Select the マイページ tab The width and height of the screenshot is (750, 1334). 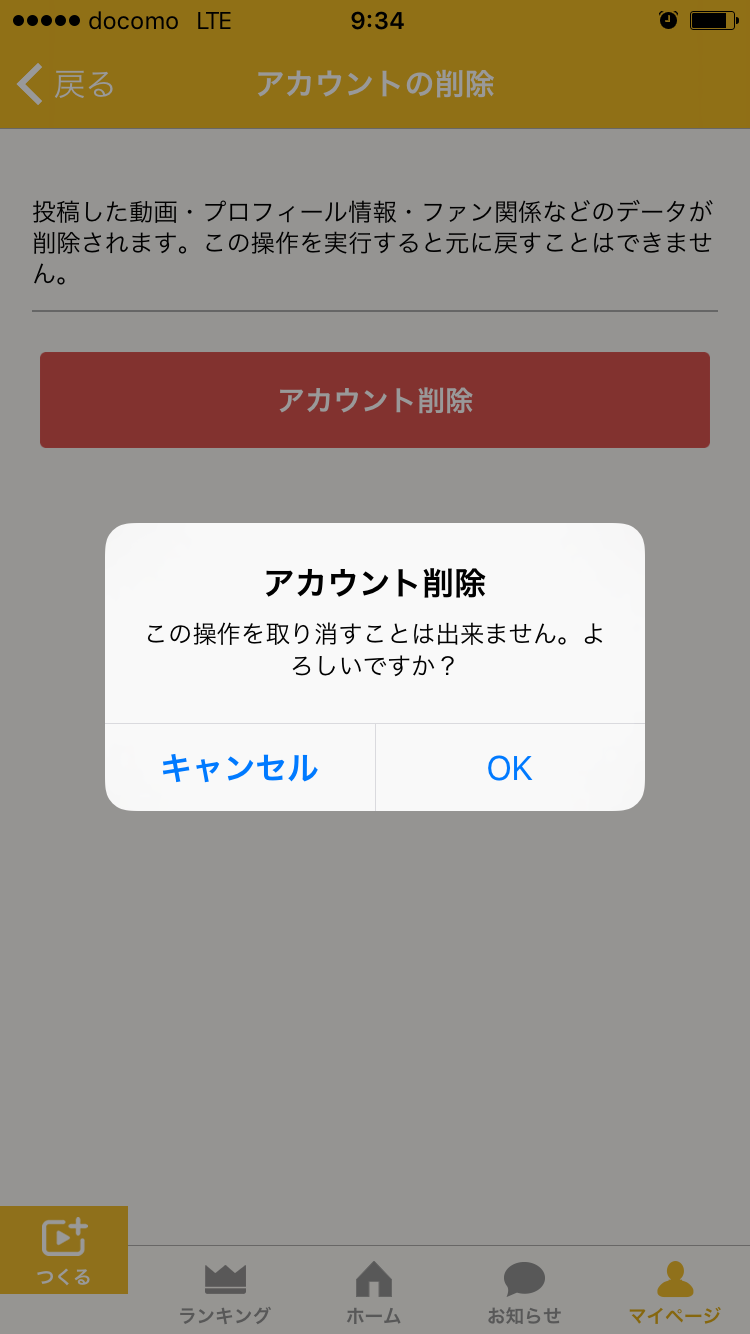(x=675, y=1292)
